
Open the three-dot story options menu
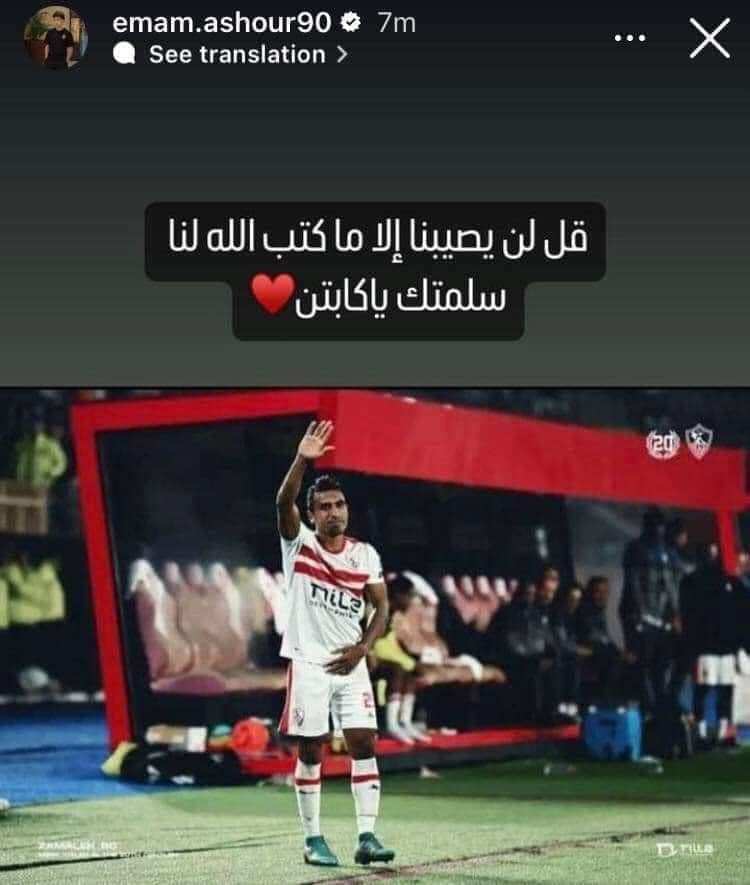[629, 39]
